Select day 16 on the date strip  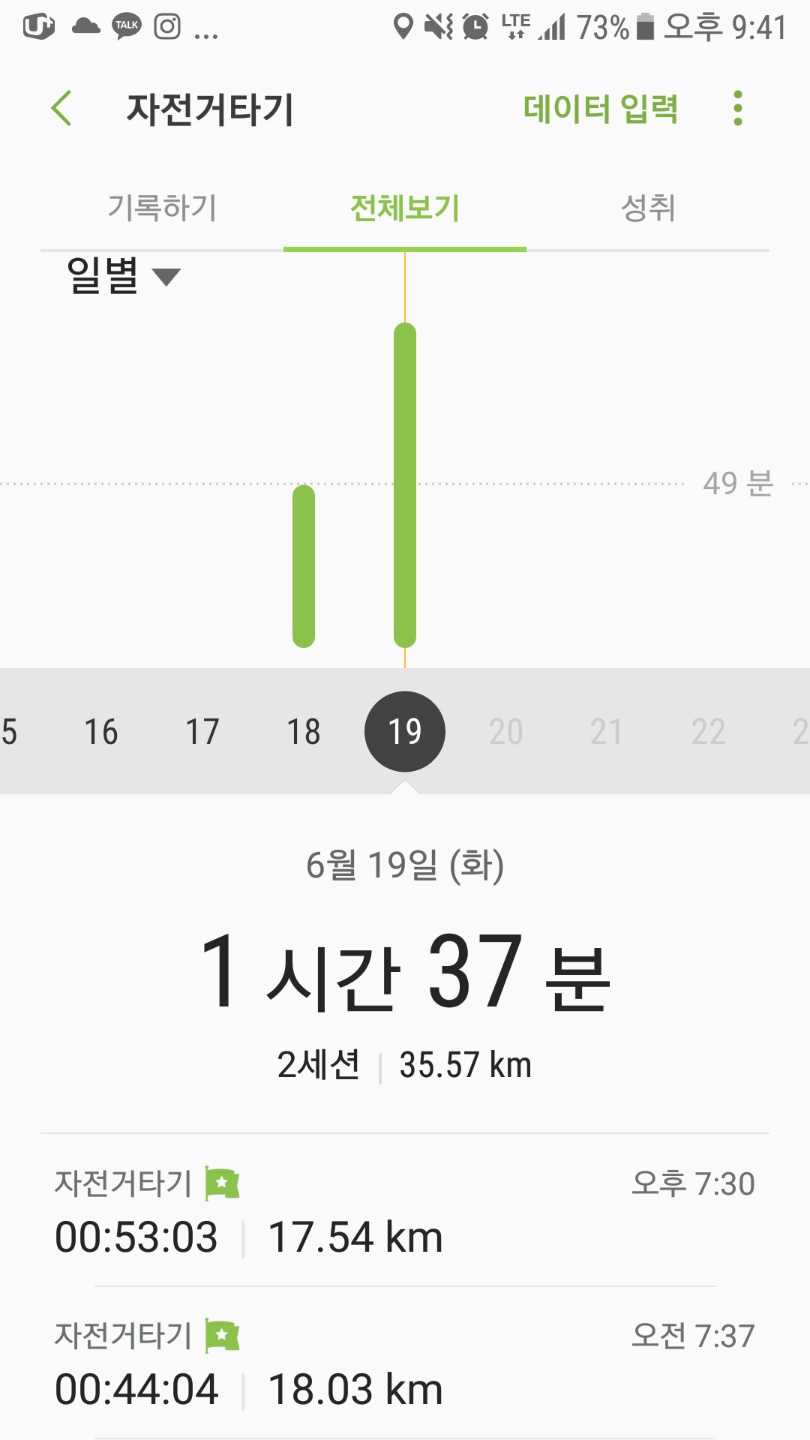click(x=101, y=732)
